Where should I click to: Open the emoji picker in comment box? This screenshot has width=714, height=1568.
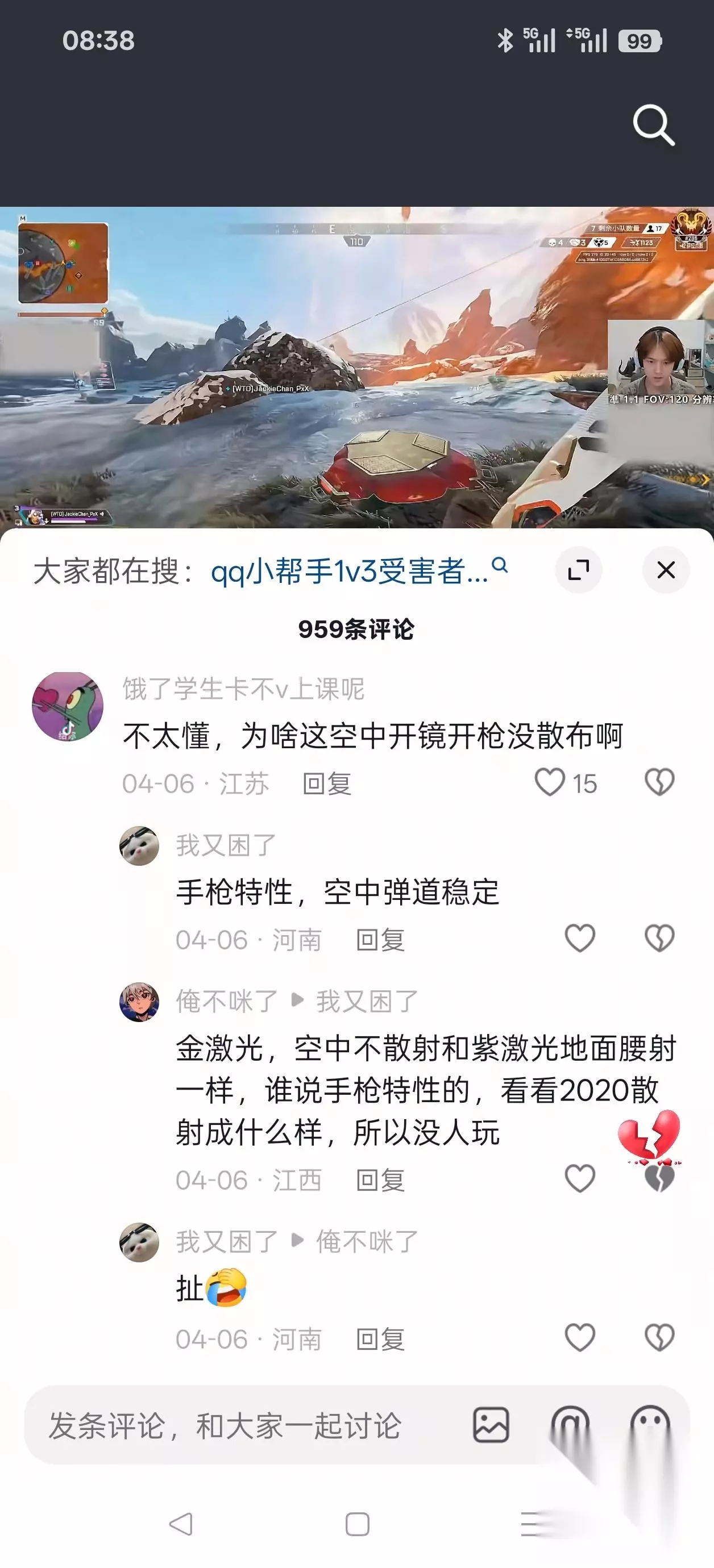coord(649,1425)
